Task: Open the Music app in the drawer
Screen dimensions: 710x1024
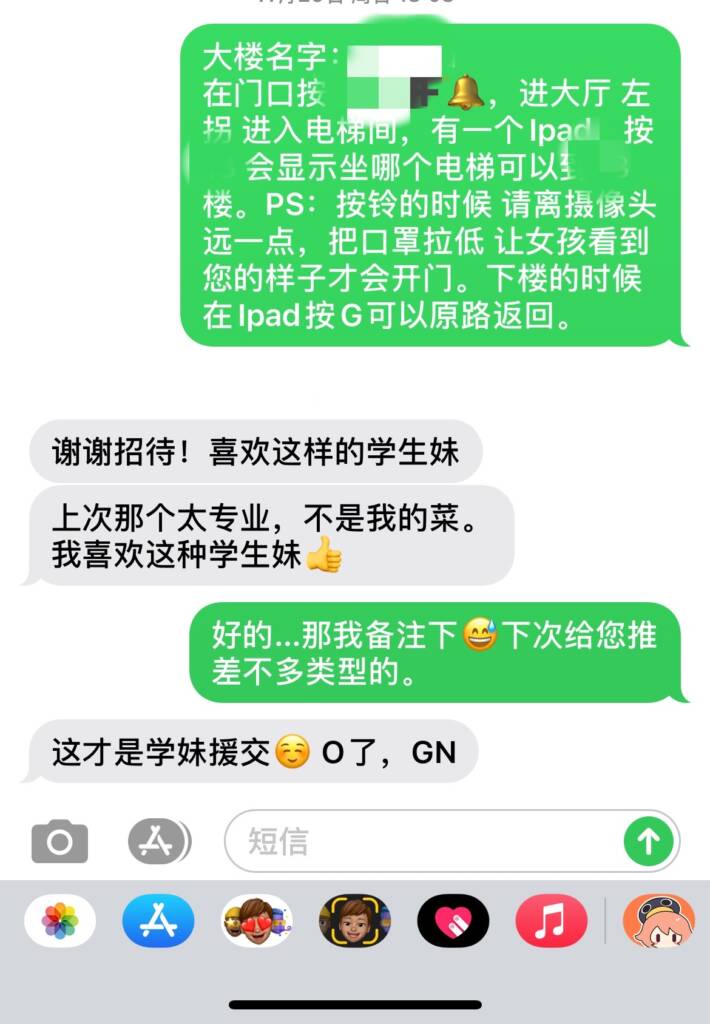Action: click(551, 921)
